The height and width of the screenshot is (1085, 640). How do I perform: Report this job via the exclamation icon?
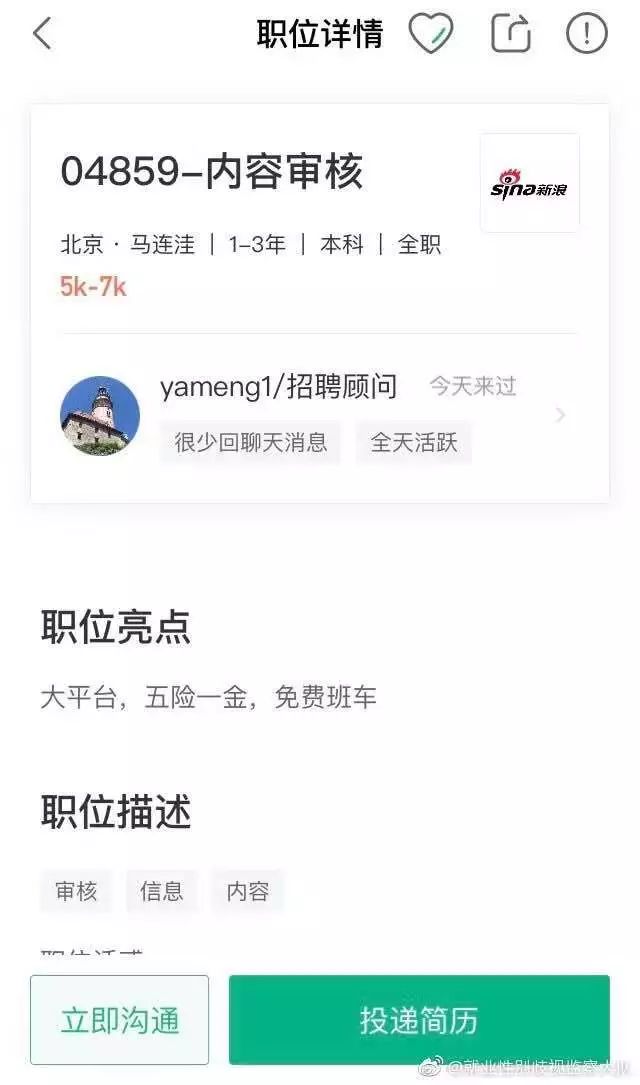coord(587,33)
